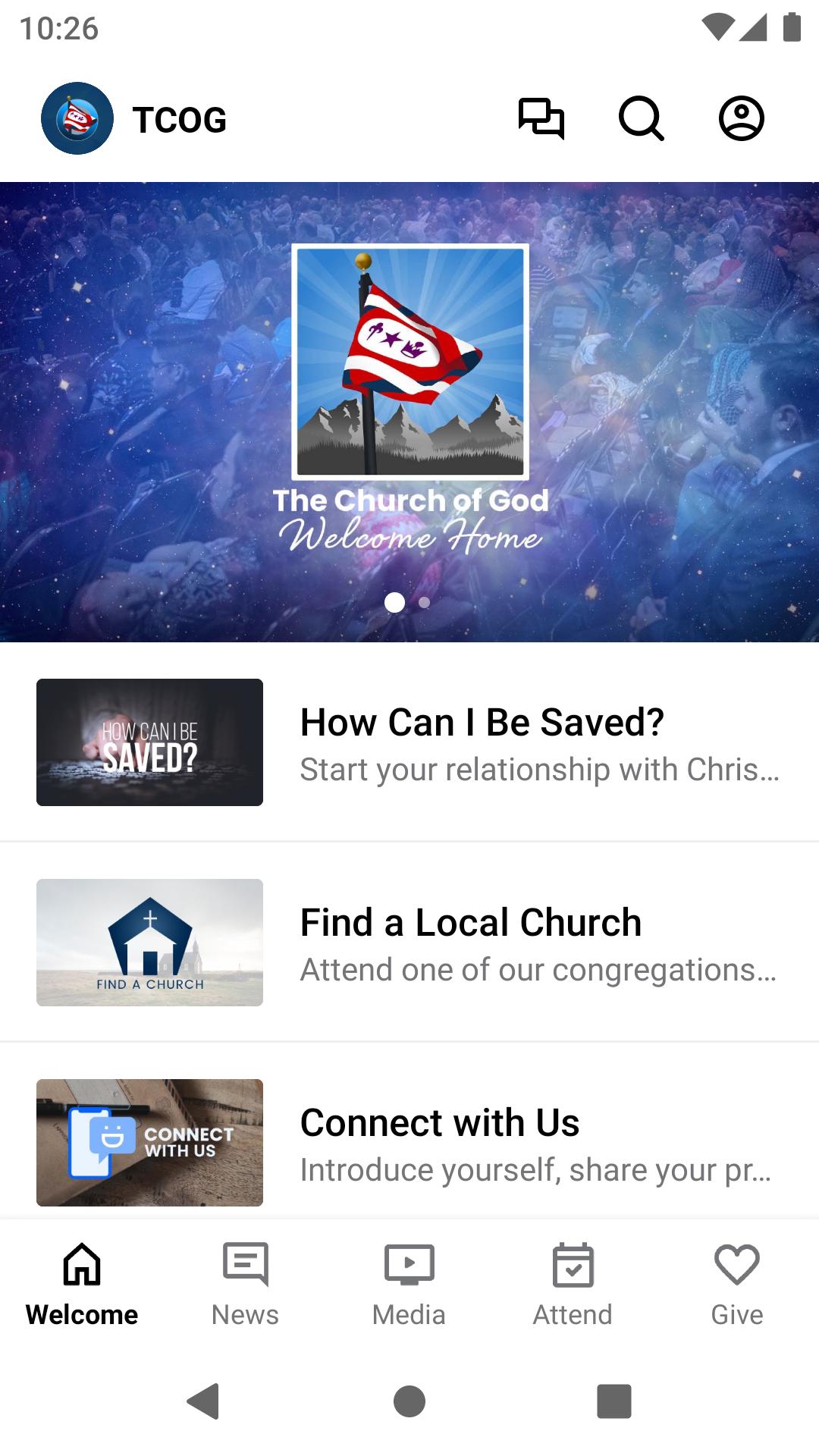Image resolution: width=819 pixels, height=1456 pixels.
Task: Open the Welcome Home banner
Action: pyautogui.click(x=409, y=412)
